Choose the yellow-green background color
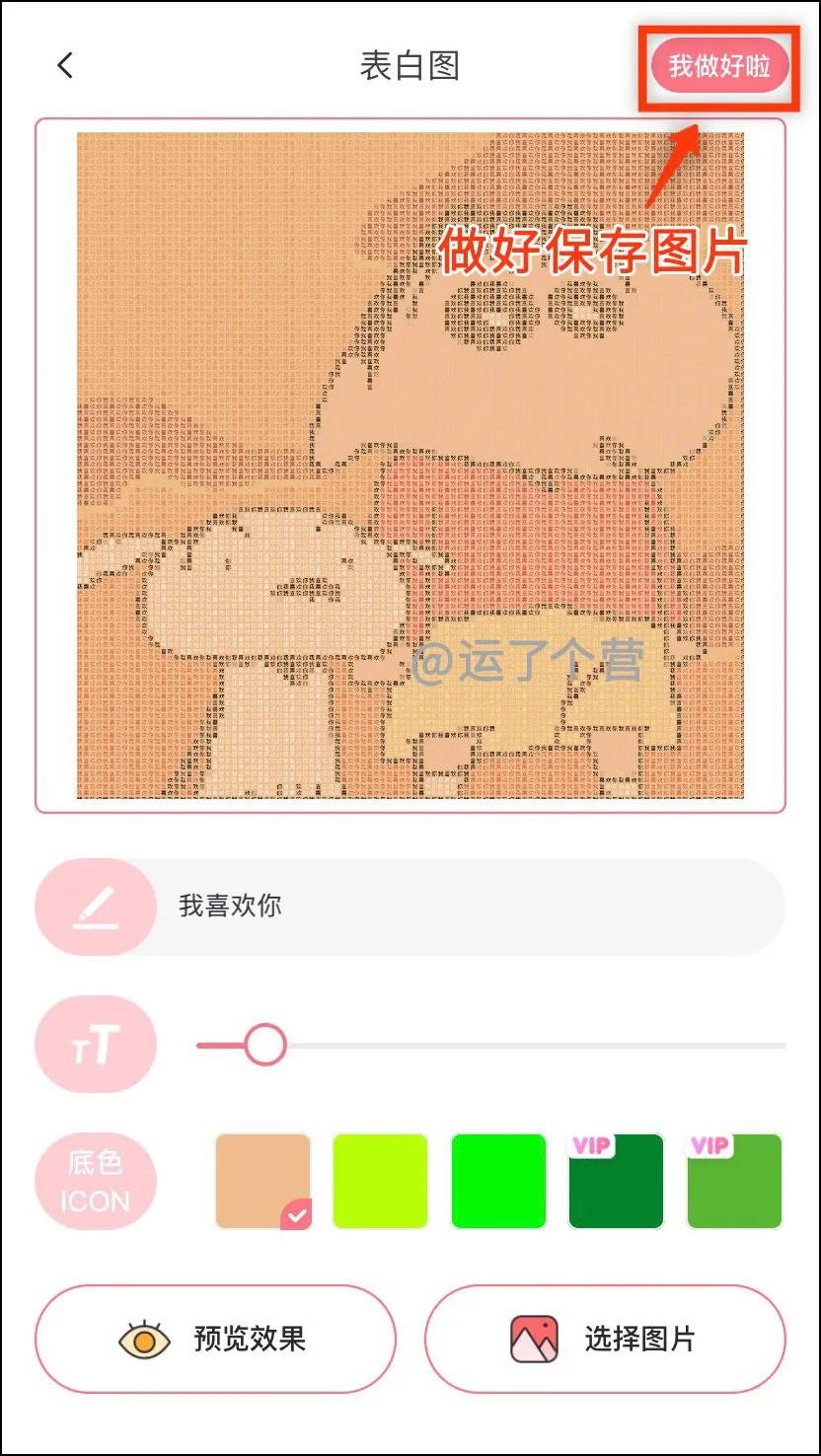Screen dimensions: 821x1456 (380, 1181)
